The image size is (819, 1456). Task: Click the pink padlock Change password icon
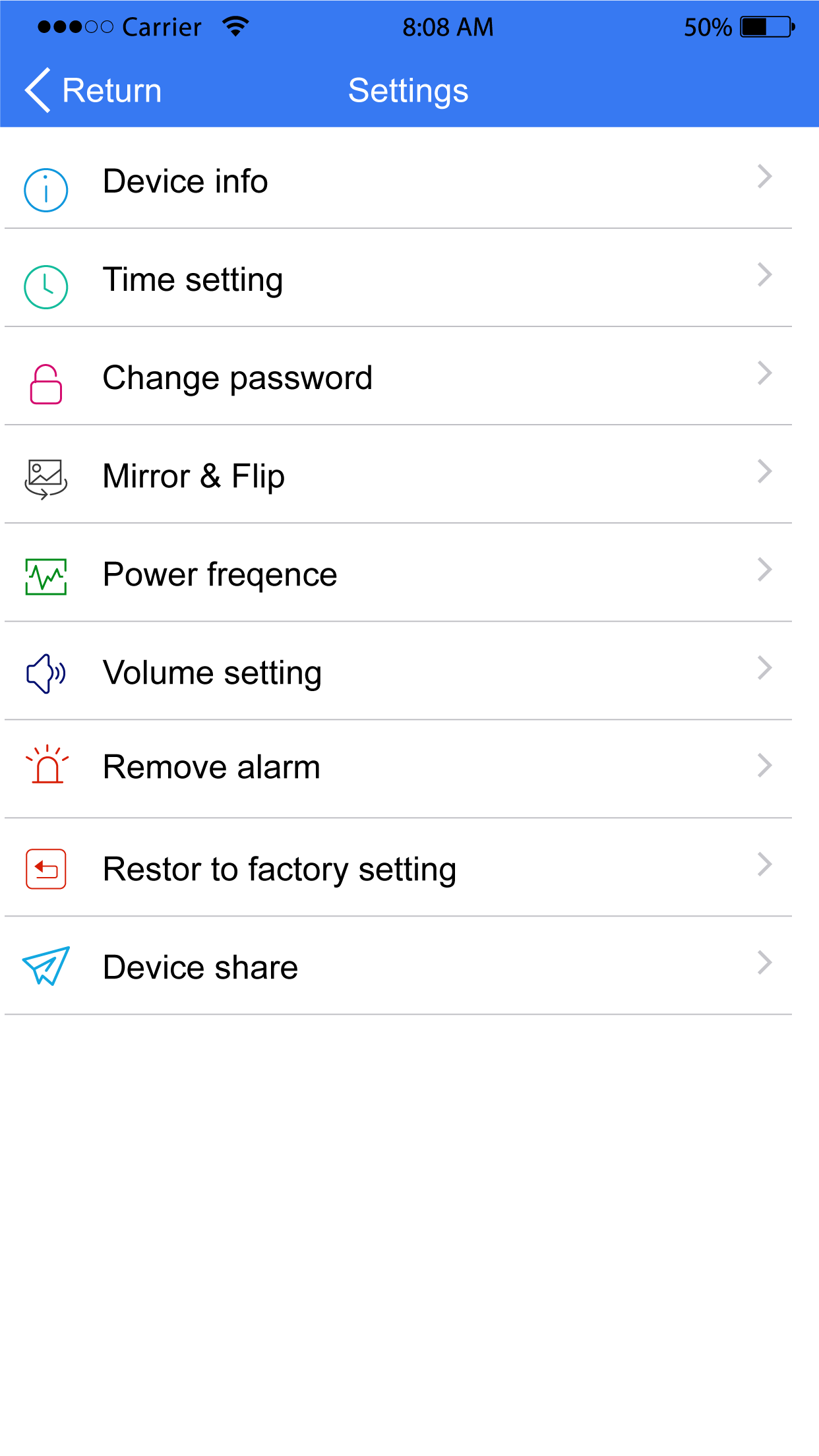tap(45, 385)
